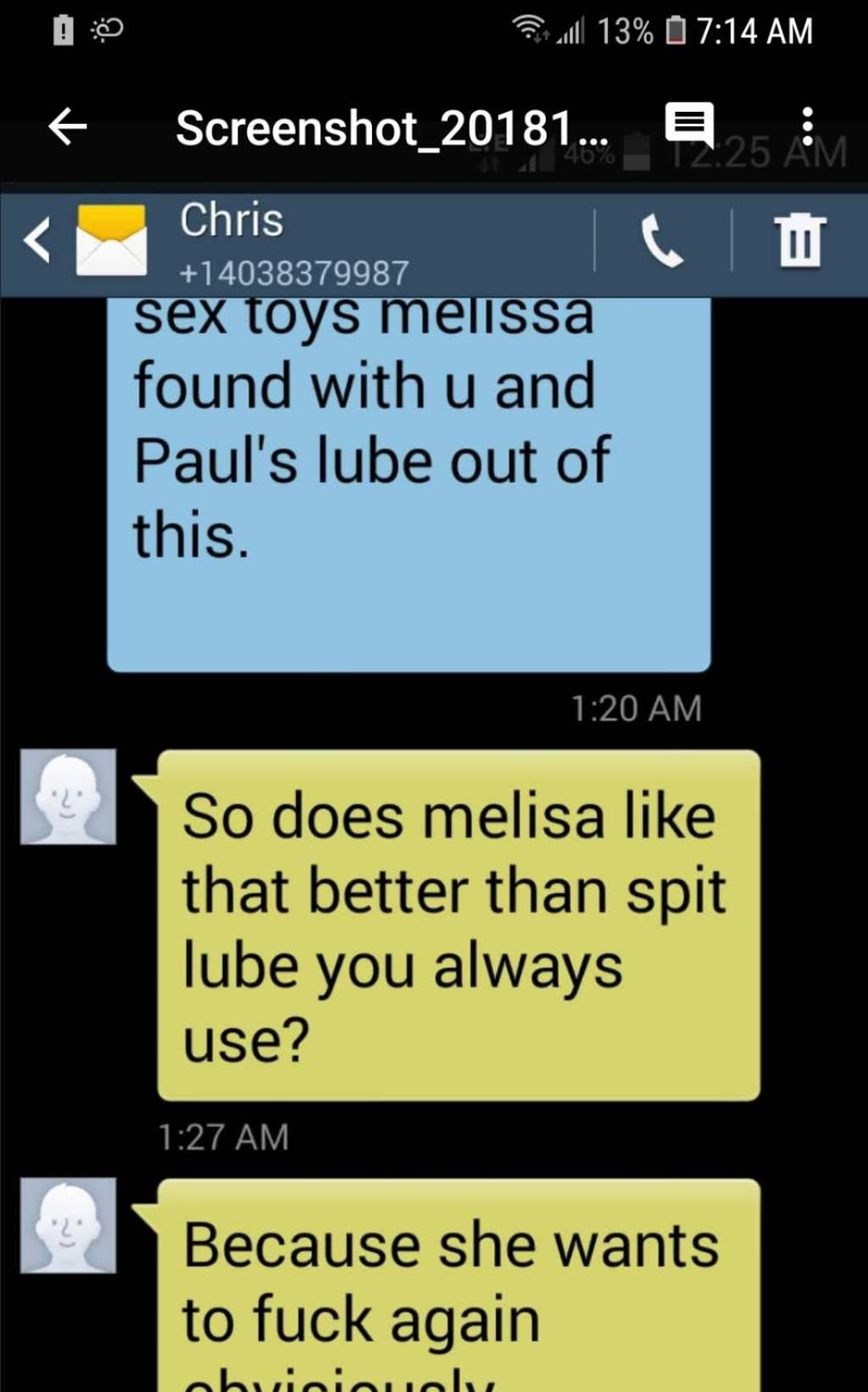Open the three-dot overflow menu
Screen dimensions: 868x1392
[807, 126]
